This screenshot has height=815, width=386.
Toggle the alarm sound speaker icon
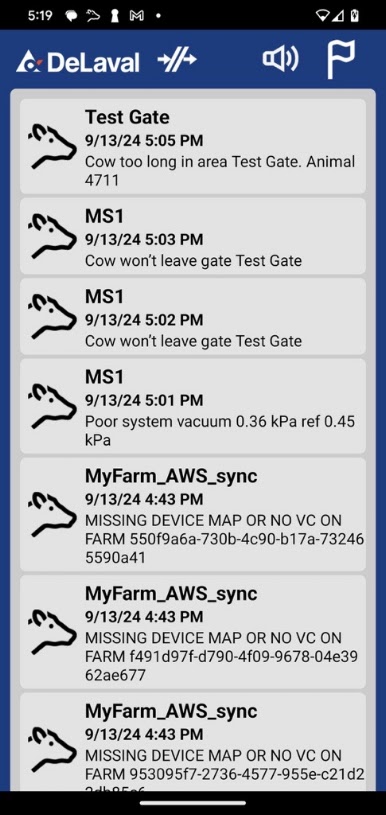pyautogui.click(x=281, y=59)
